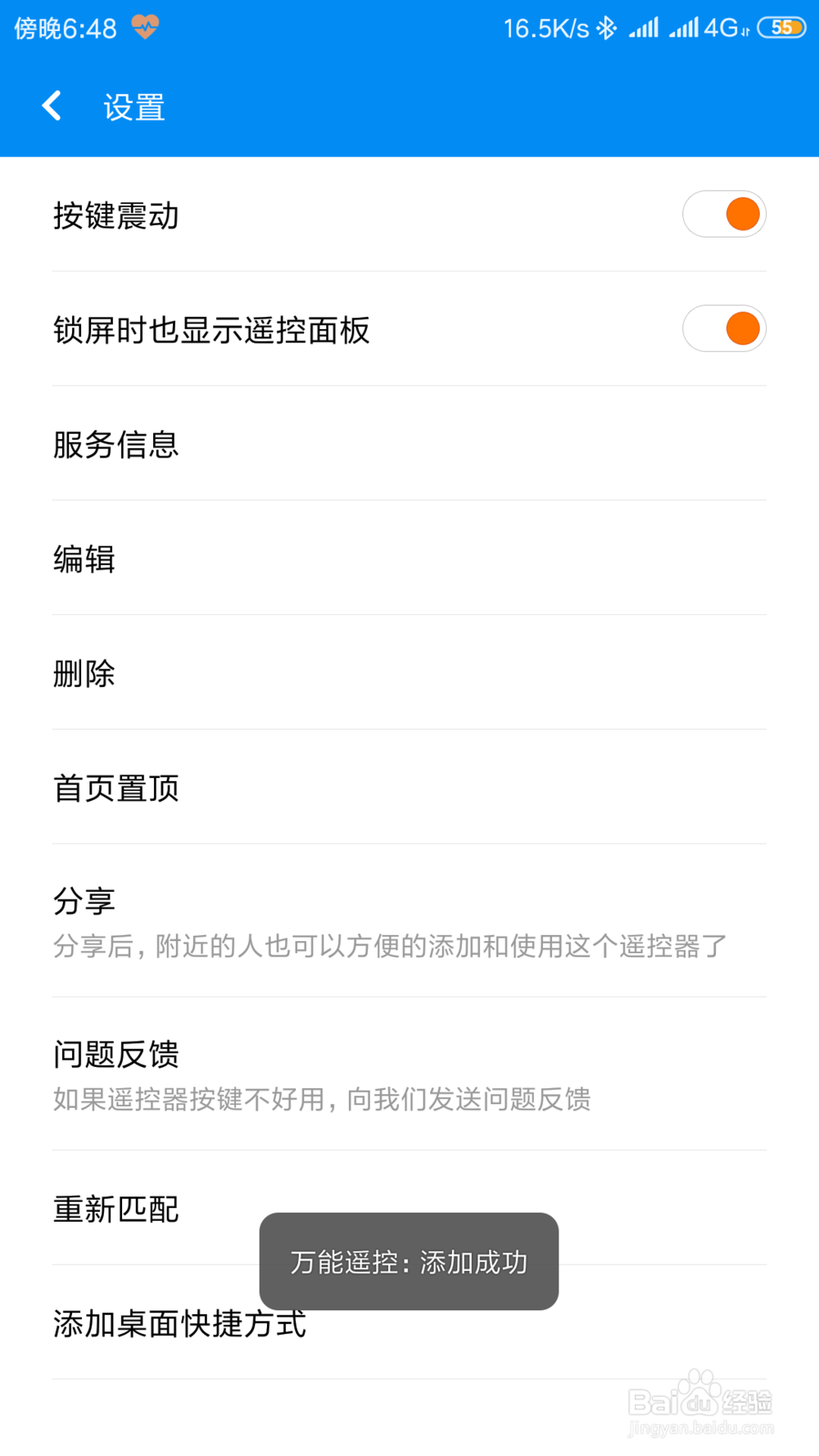
Task: Check the battery indicator showing 55
Action: click(781, 27)
